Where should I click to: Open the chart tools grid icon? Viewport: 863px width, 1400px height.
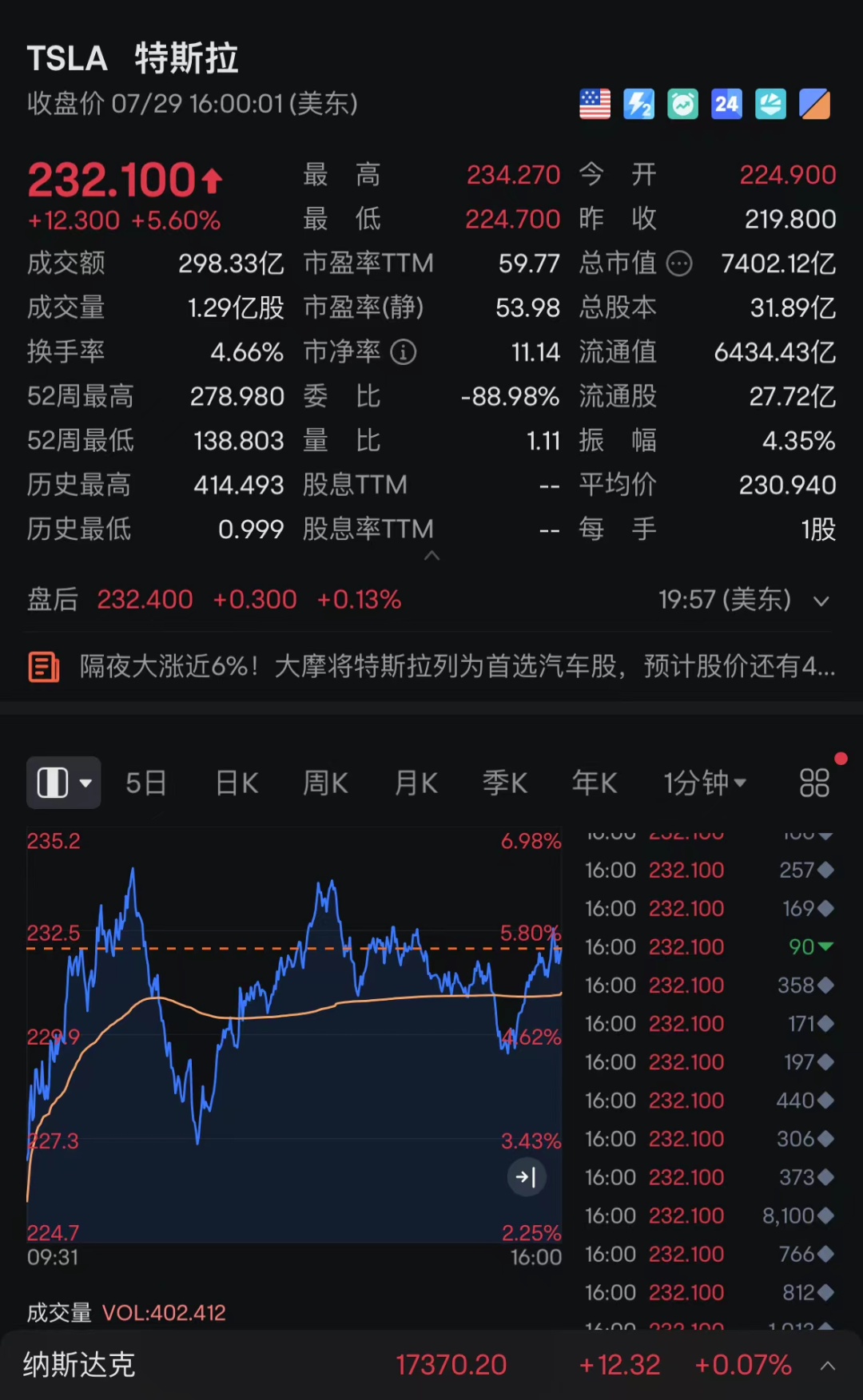814,783
